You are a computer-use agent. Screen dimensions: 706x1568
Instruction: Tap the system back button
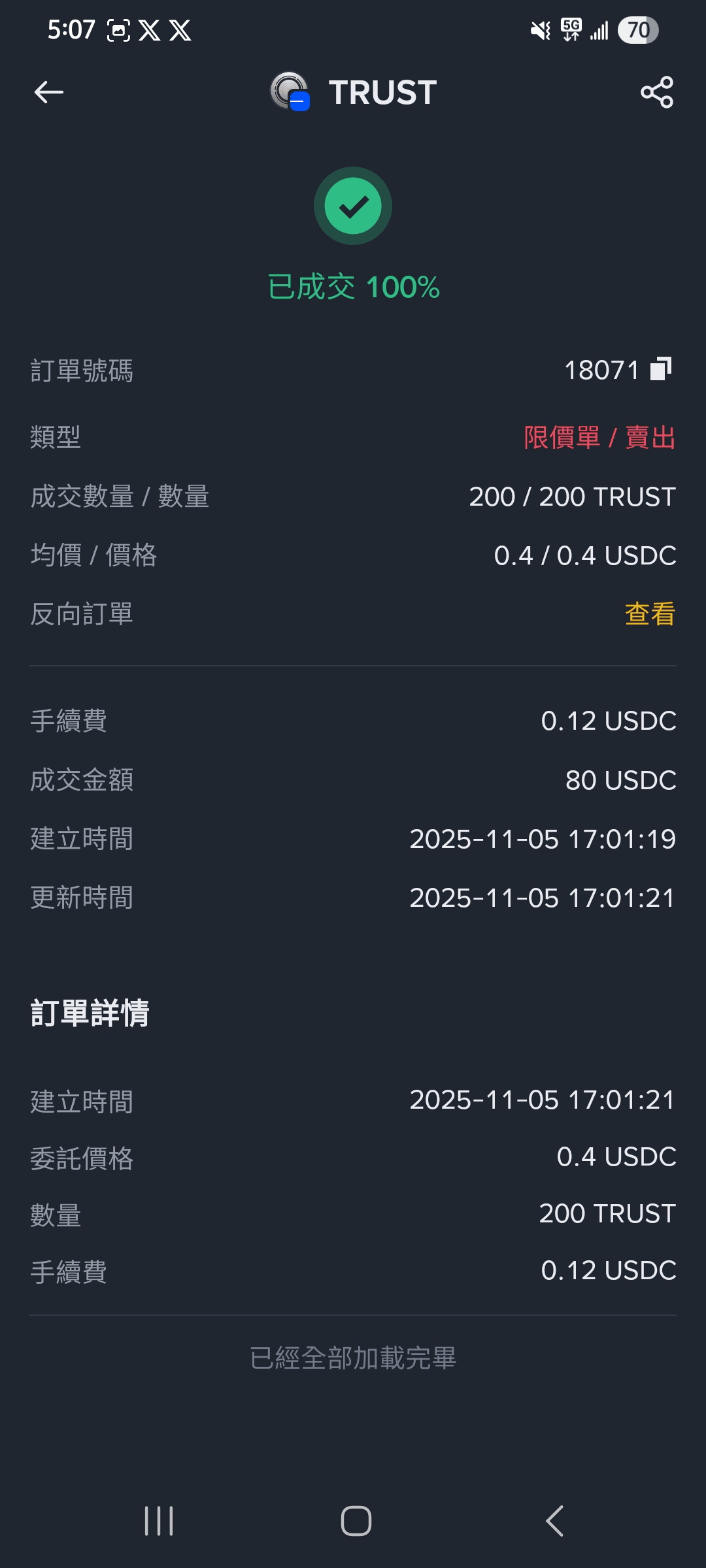tap(554, 1521)
